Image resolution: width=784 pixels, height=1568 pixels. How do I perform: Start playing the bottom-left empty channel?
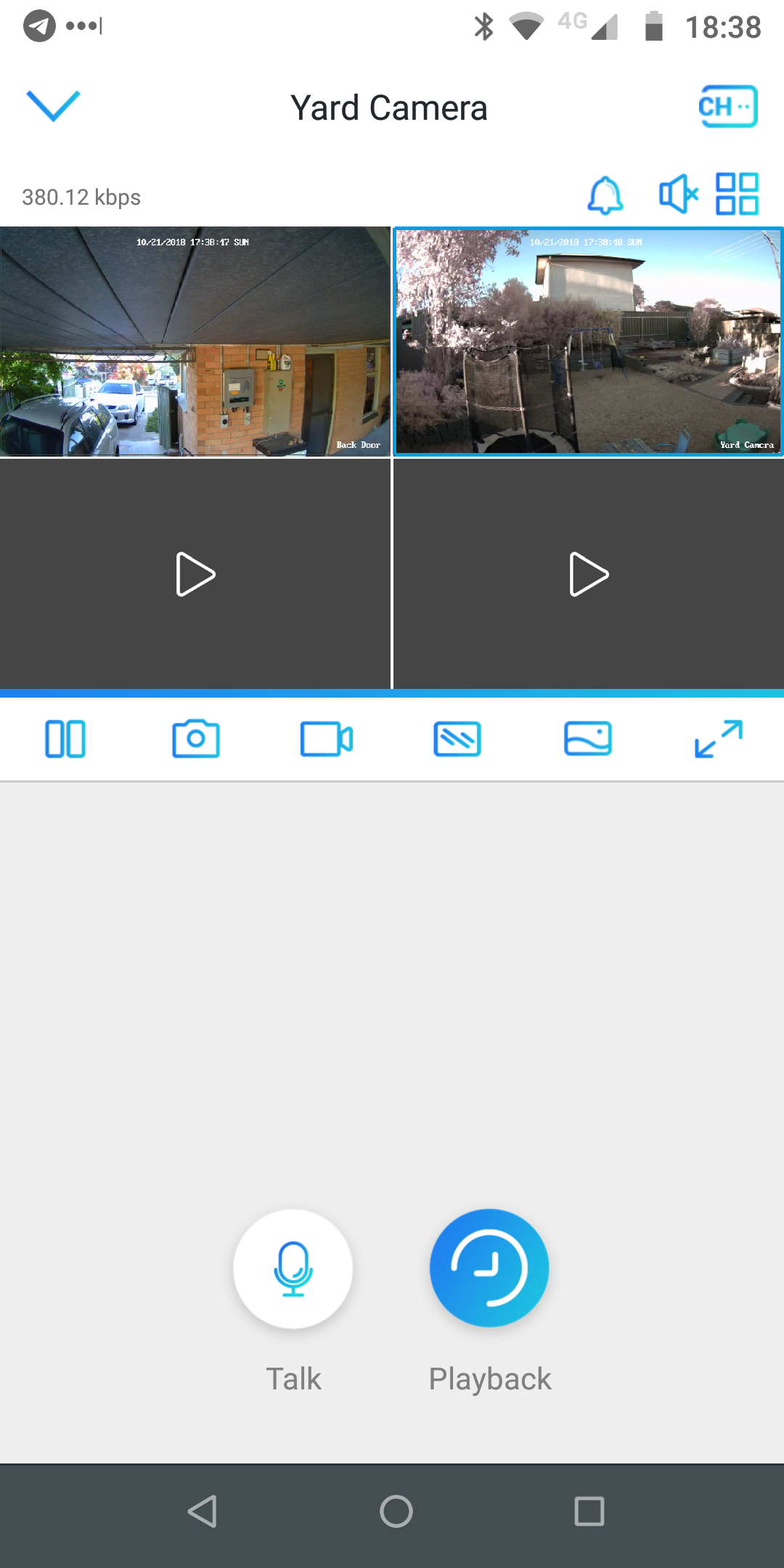195,574
